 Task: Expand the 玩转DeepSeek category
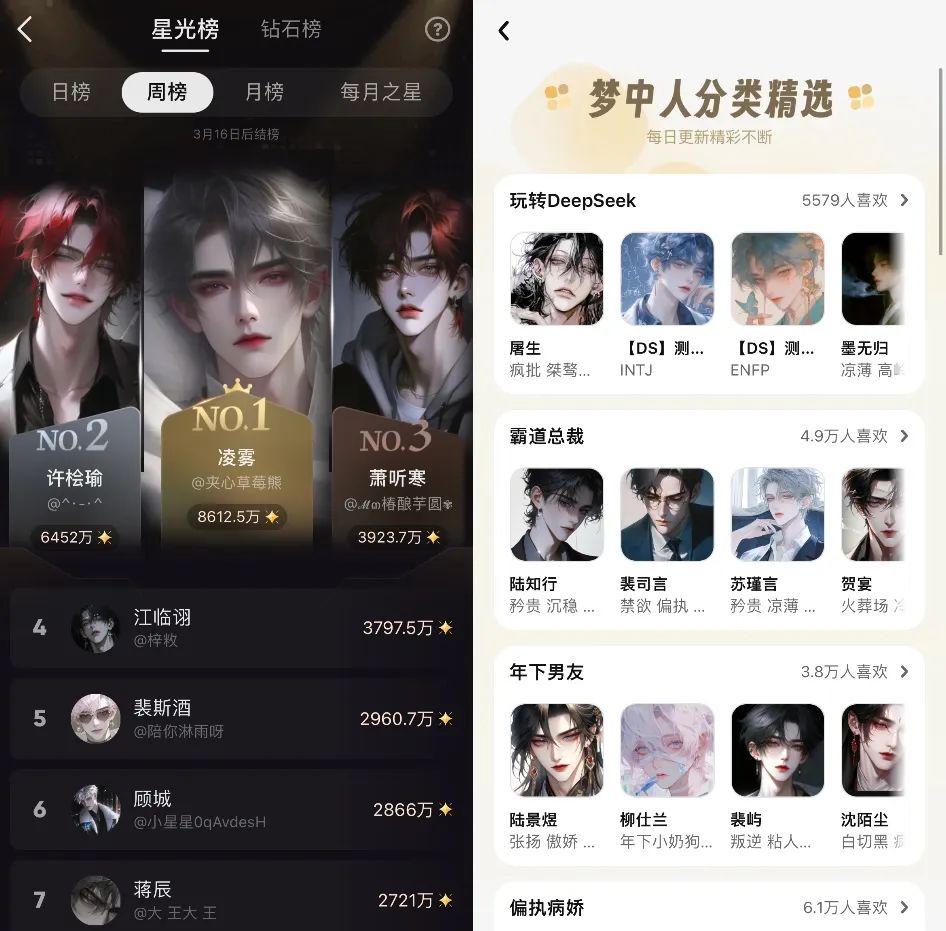[x=903, y=200]
